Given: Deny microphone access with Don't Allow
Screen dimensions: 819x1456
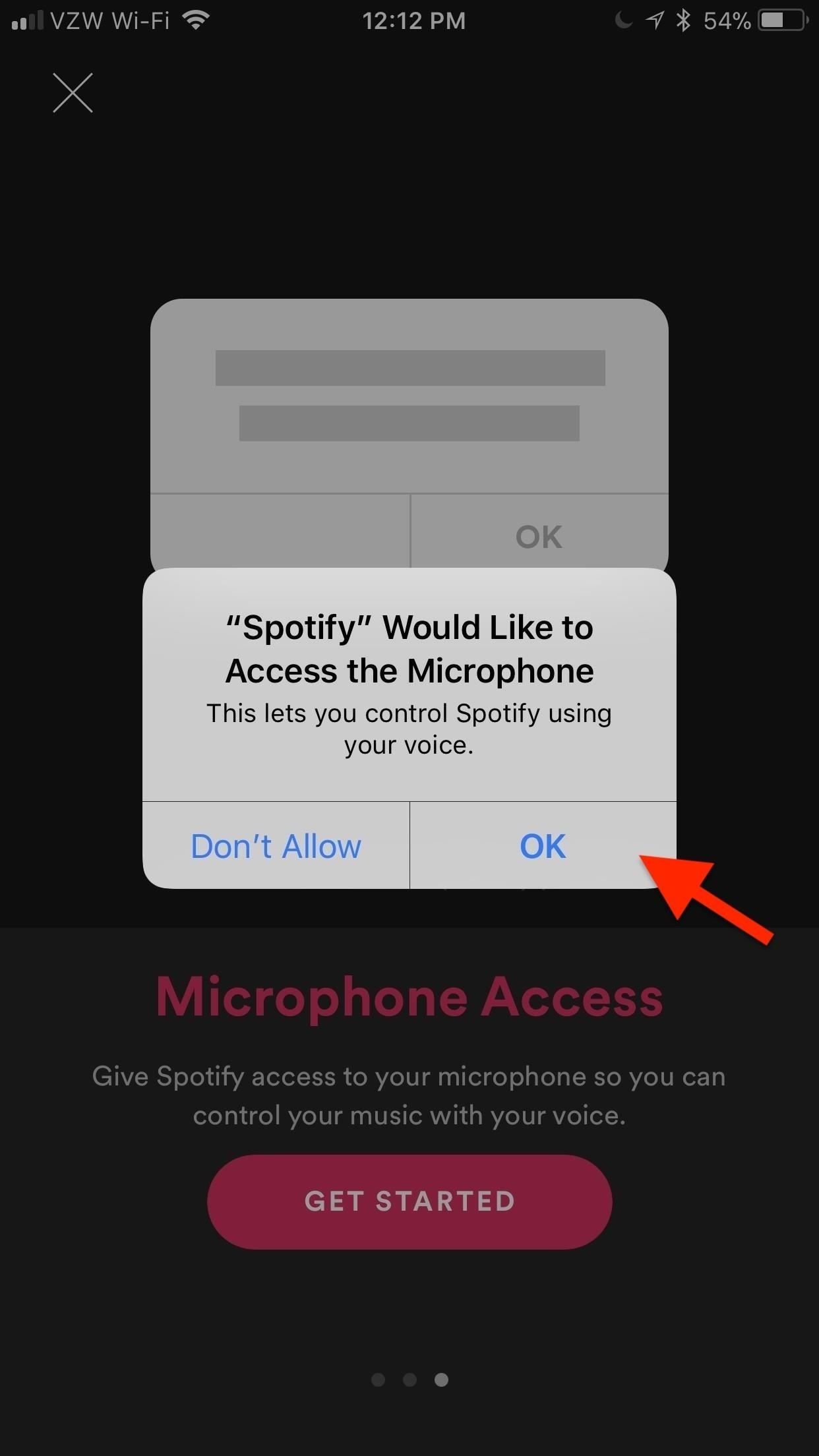Looking at the screenshot, I should coord(276,846).
